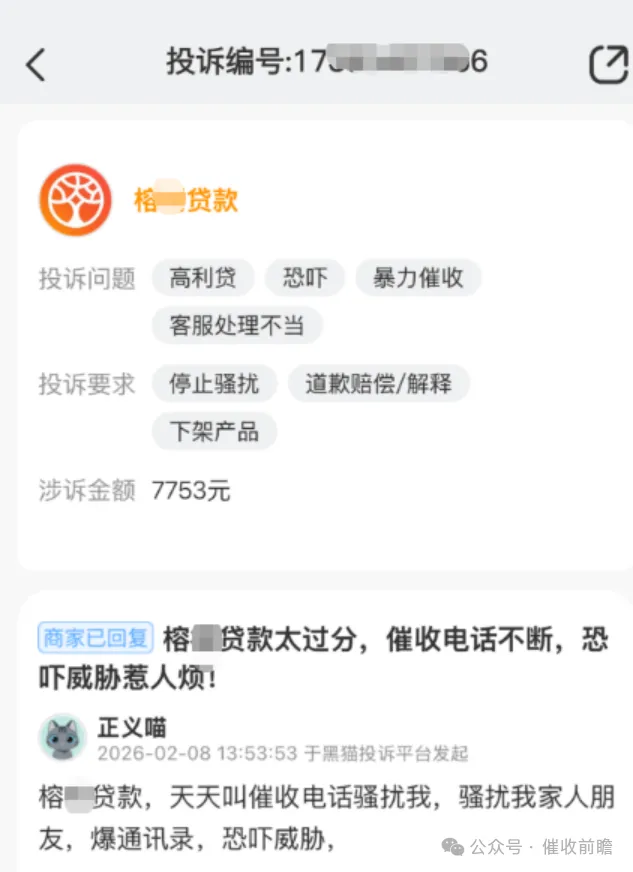Open the orange-logo loan merchant's page
Screen dimensions: 633x872
point(76,200)
